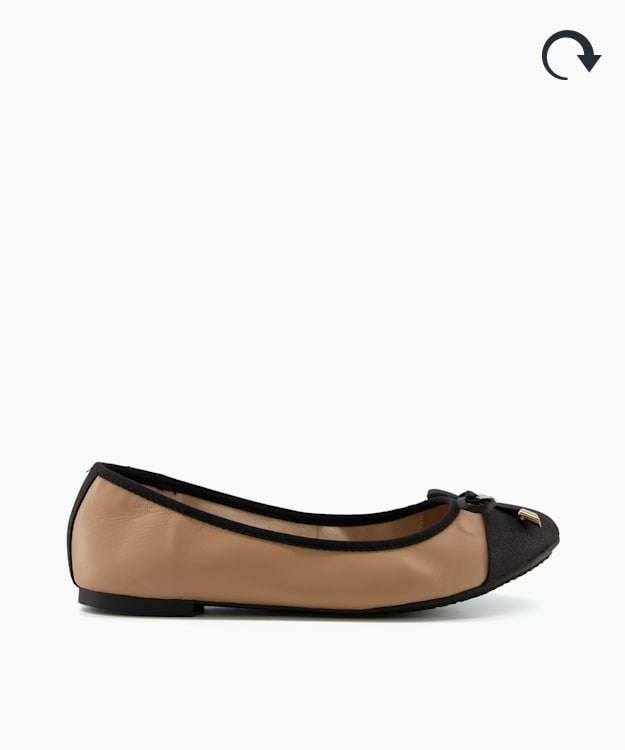This screenshot has height=750, width=625.
Task: Tap the rotate 360 view icon
Action: pyautogui.click(x=570, y=54)
